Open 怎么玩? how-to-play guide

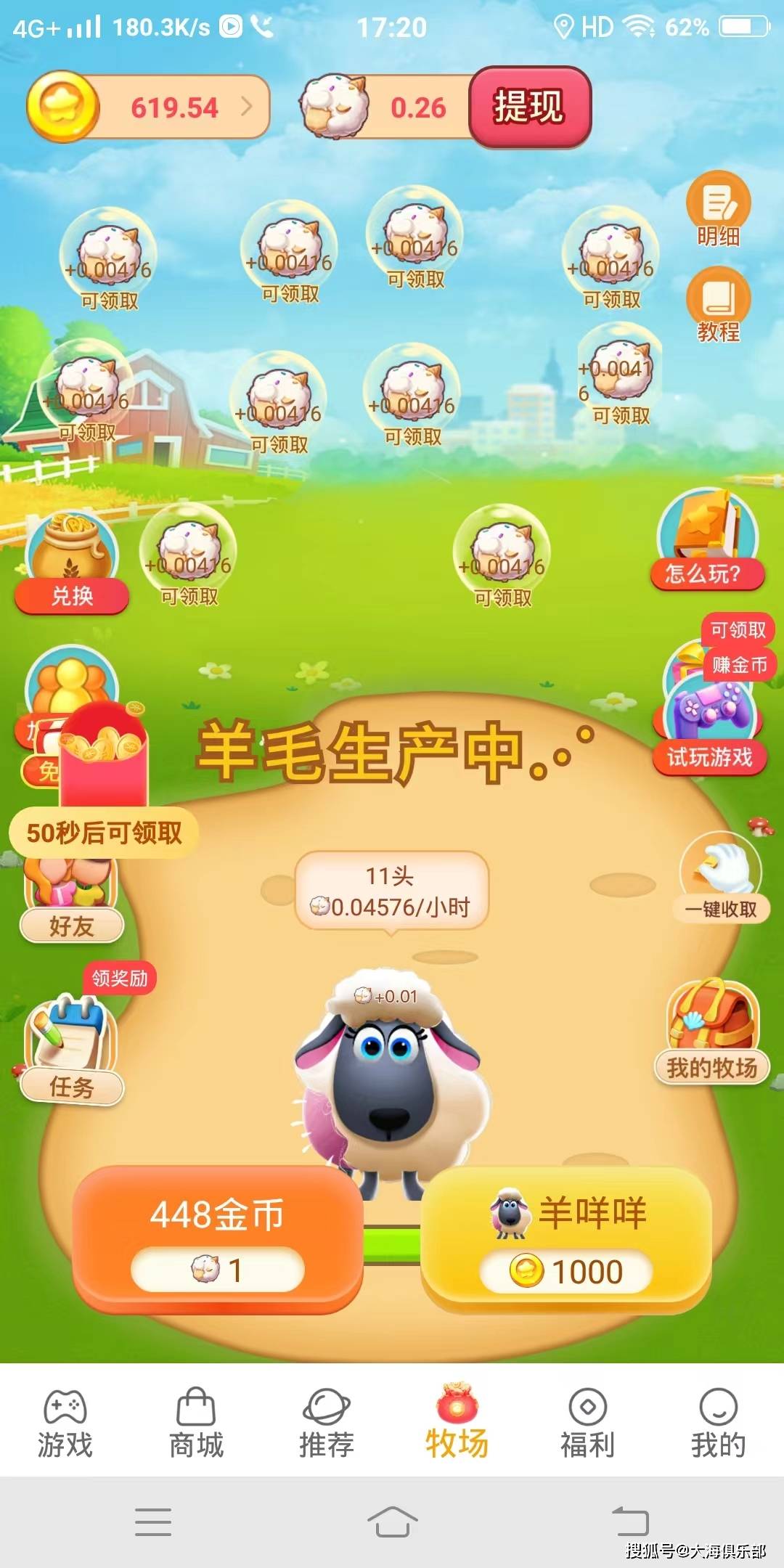707,544
